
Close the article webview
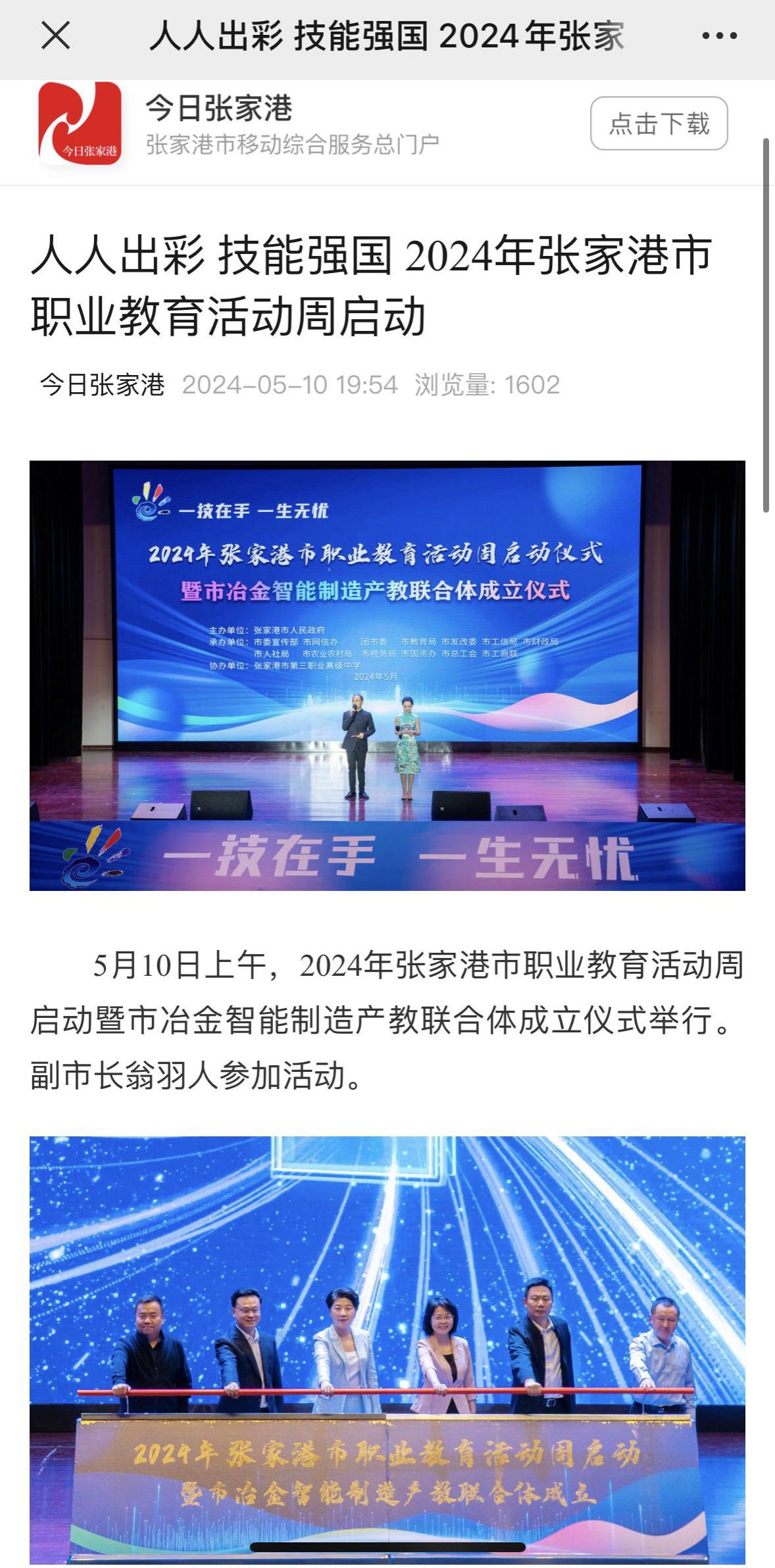click(x=56, y=36)
